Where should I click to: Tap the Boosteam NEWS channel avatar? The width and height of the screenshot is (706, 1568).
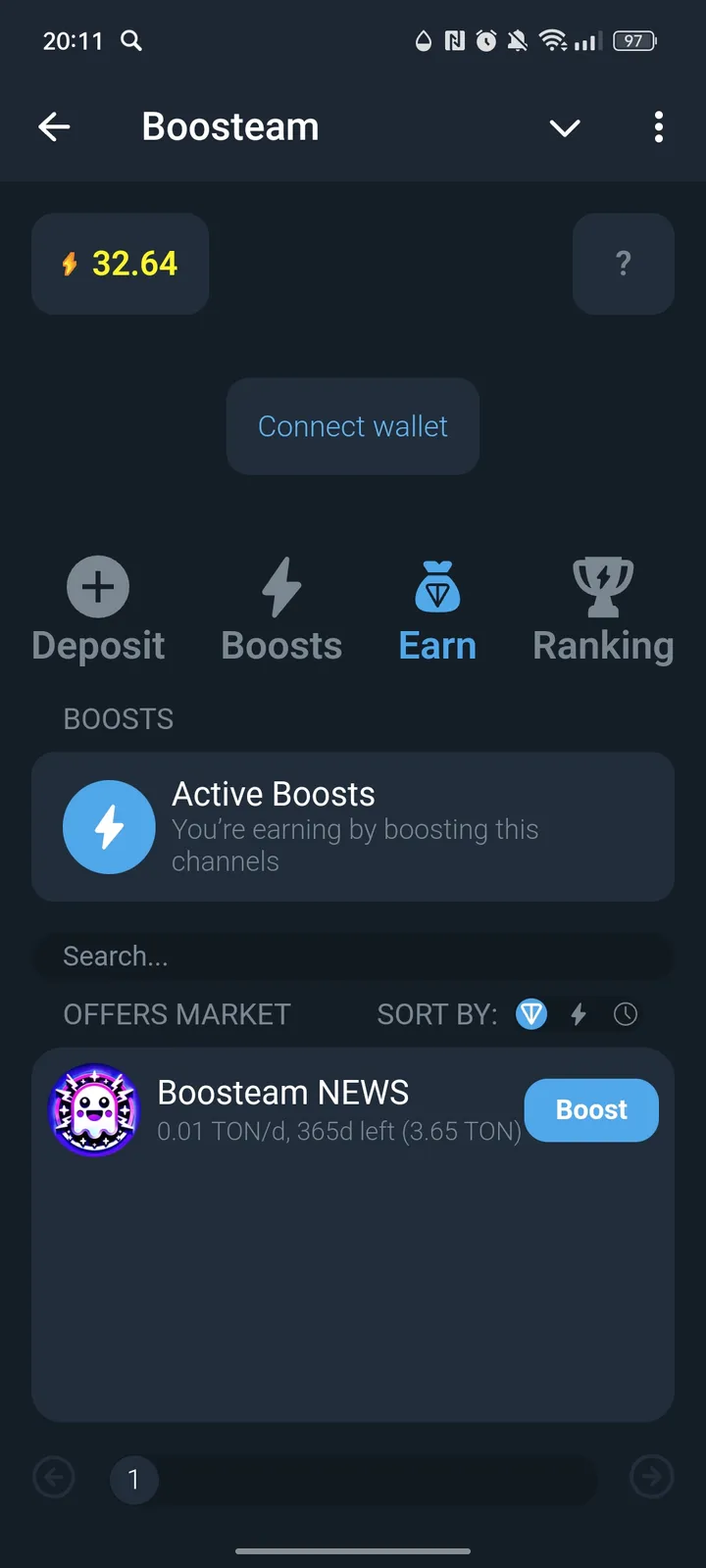[94, 1110]
